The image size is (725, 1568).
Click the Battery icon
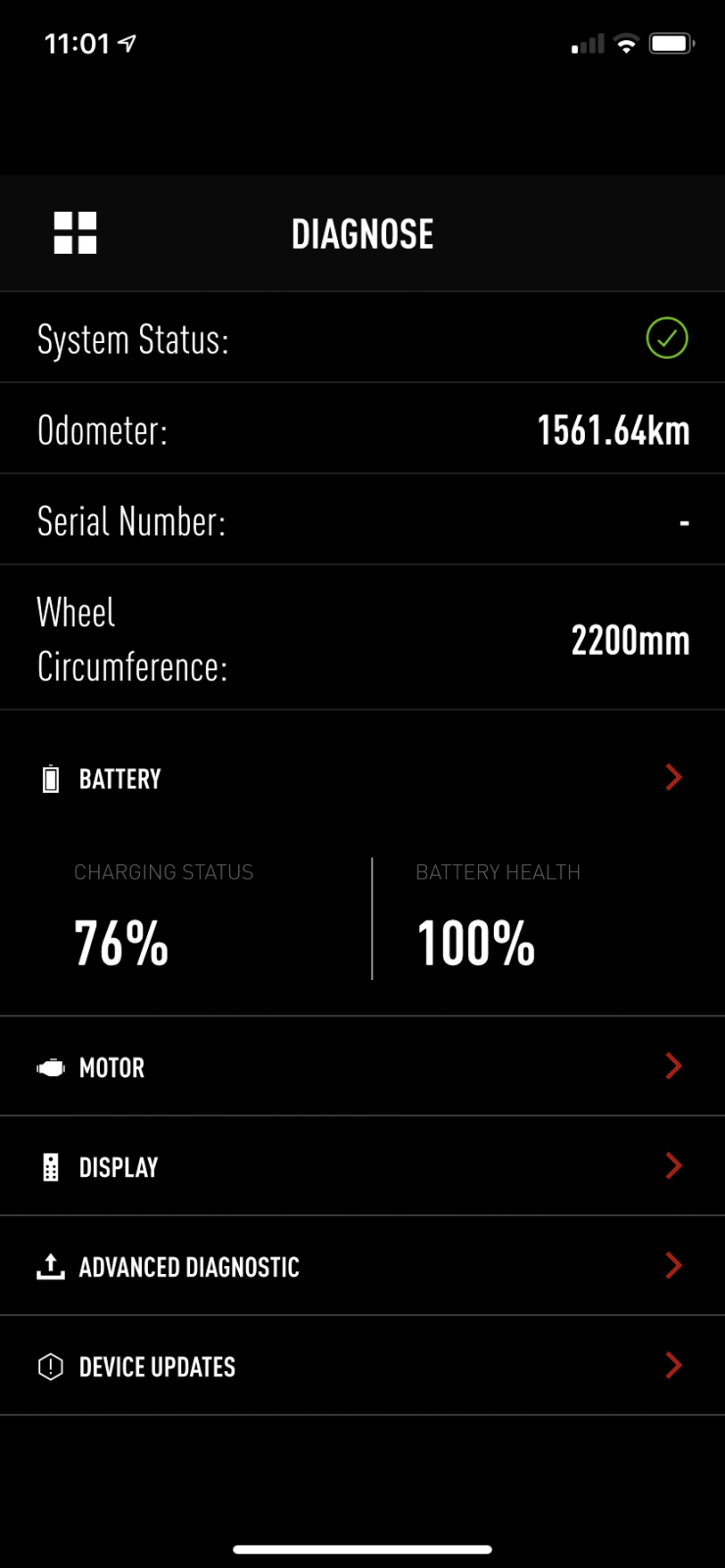coord(50,778)
